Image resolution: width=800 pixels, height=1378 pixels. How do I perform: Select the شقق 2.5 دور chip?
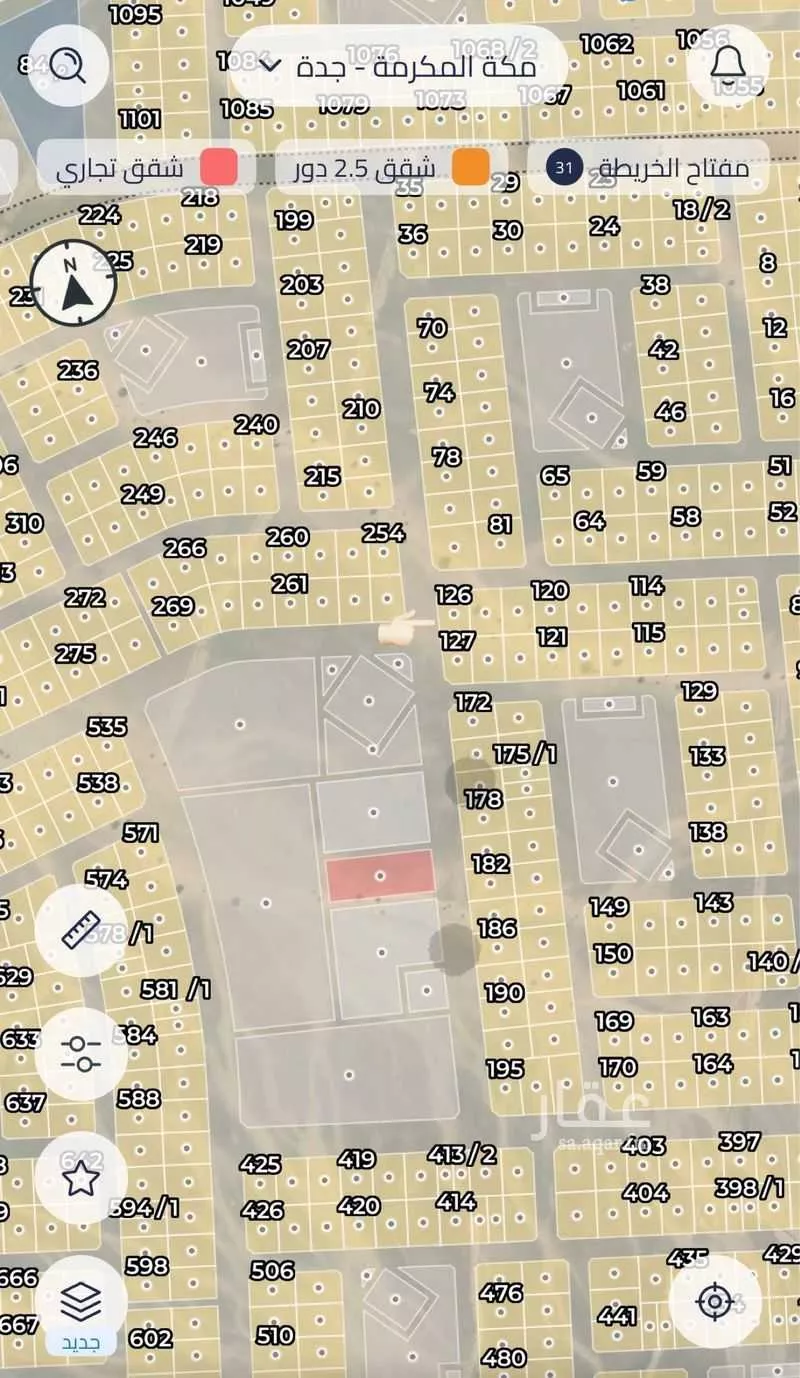pos(390,168)
